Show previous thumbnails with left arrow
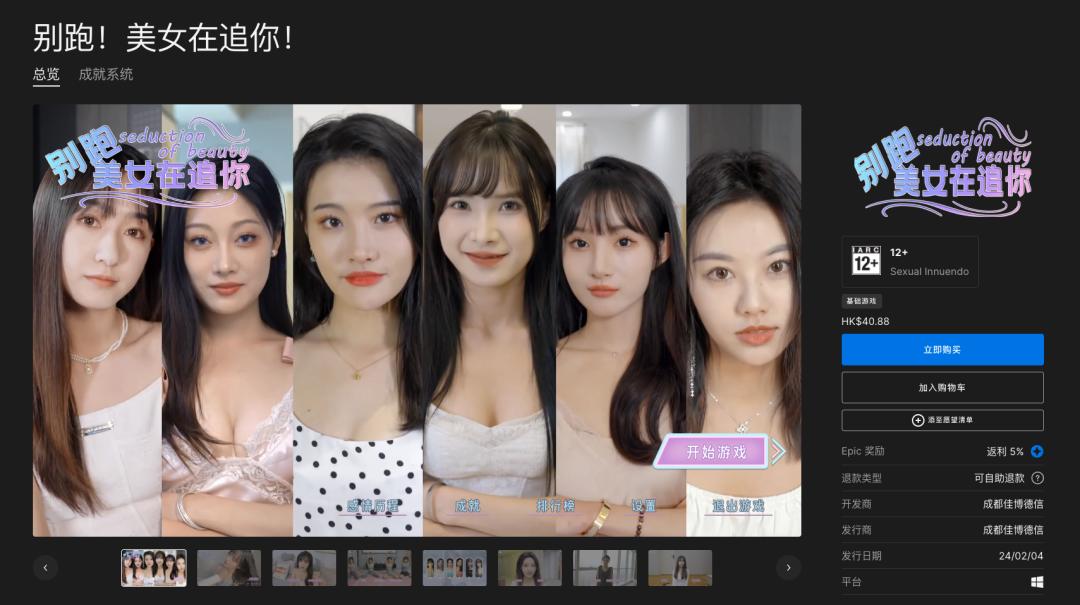The image size is (1080, 605). click(45, 568)
